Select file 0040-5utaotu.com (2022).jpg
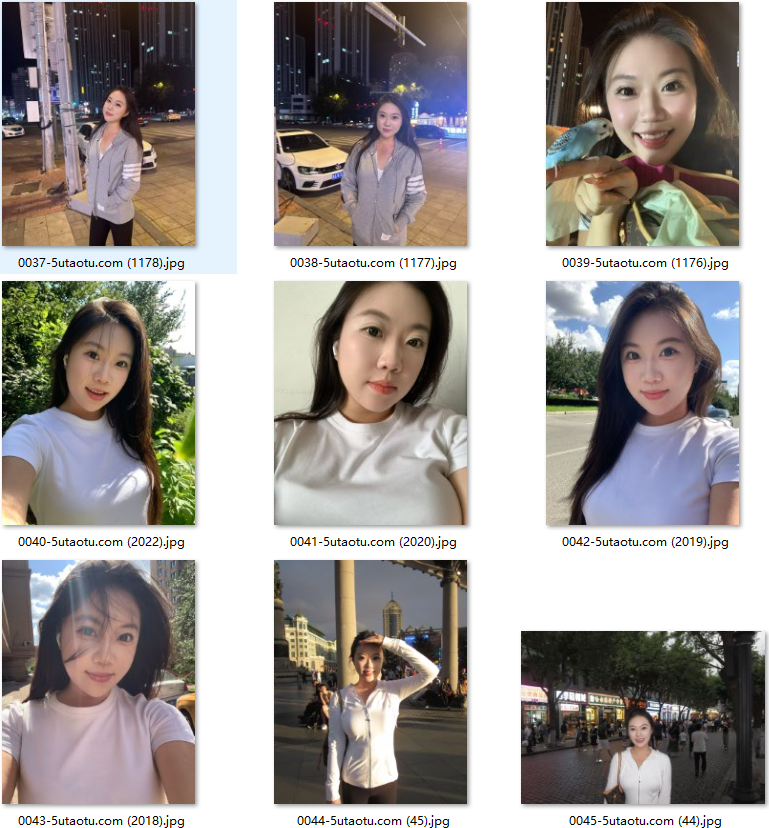Viewport: 769px width, 828px height. (99, 403)
